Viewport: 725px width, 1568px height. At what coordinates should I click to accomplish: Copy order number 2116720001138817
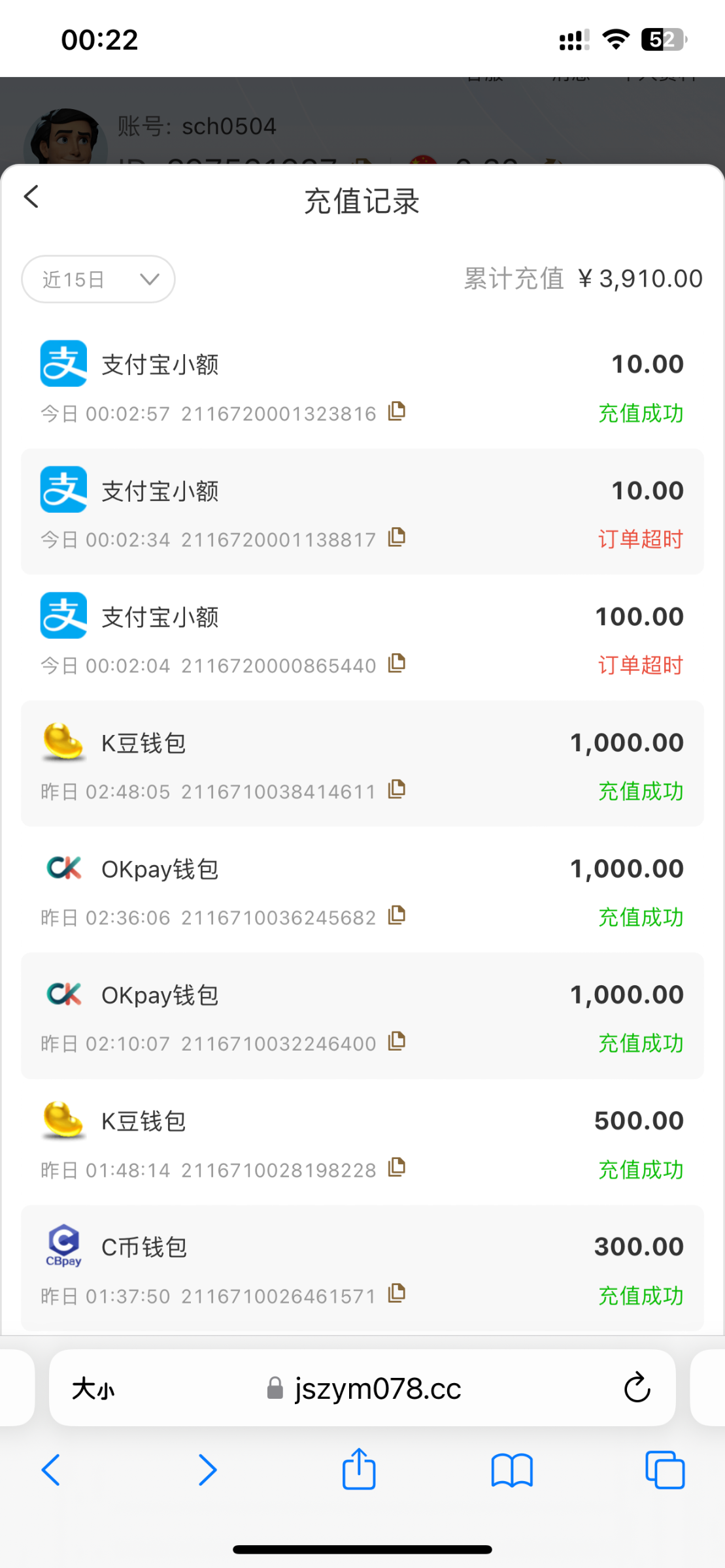coord(397,538)
